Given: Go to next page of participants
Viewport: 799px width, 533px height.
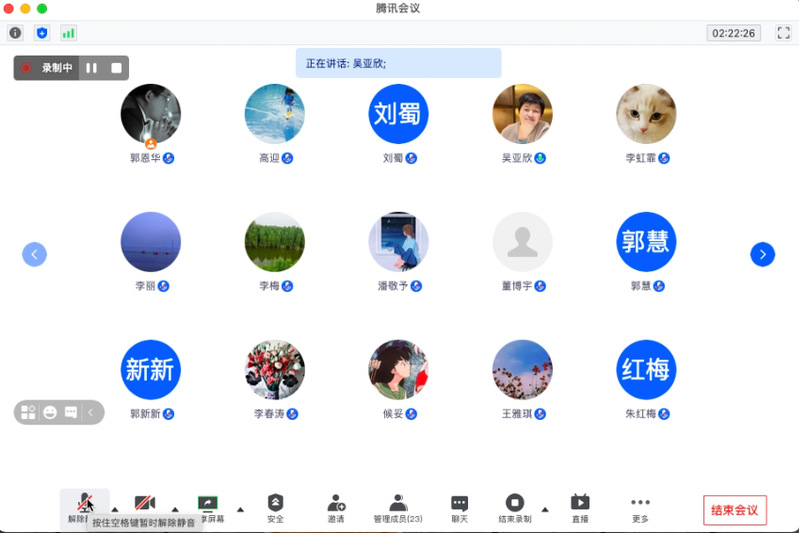Looking at the screenshot, I should click(x=762, y=255).
